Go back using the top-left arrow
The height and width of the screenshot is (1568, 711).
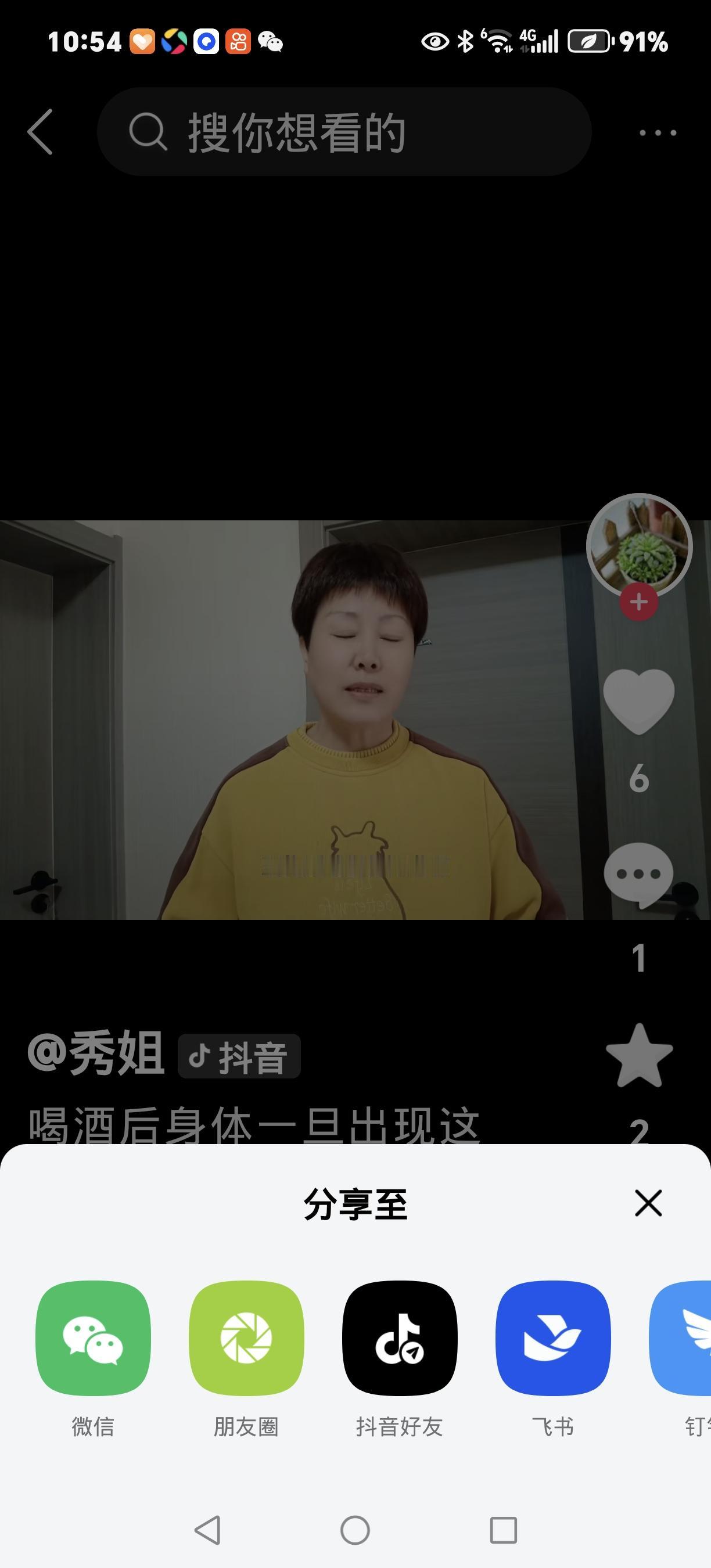40,131
